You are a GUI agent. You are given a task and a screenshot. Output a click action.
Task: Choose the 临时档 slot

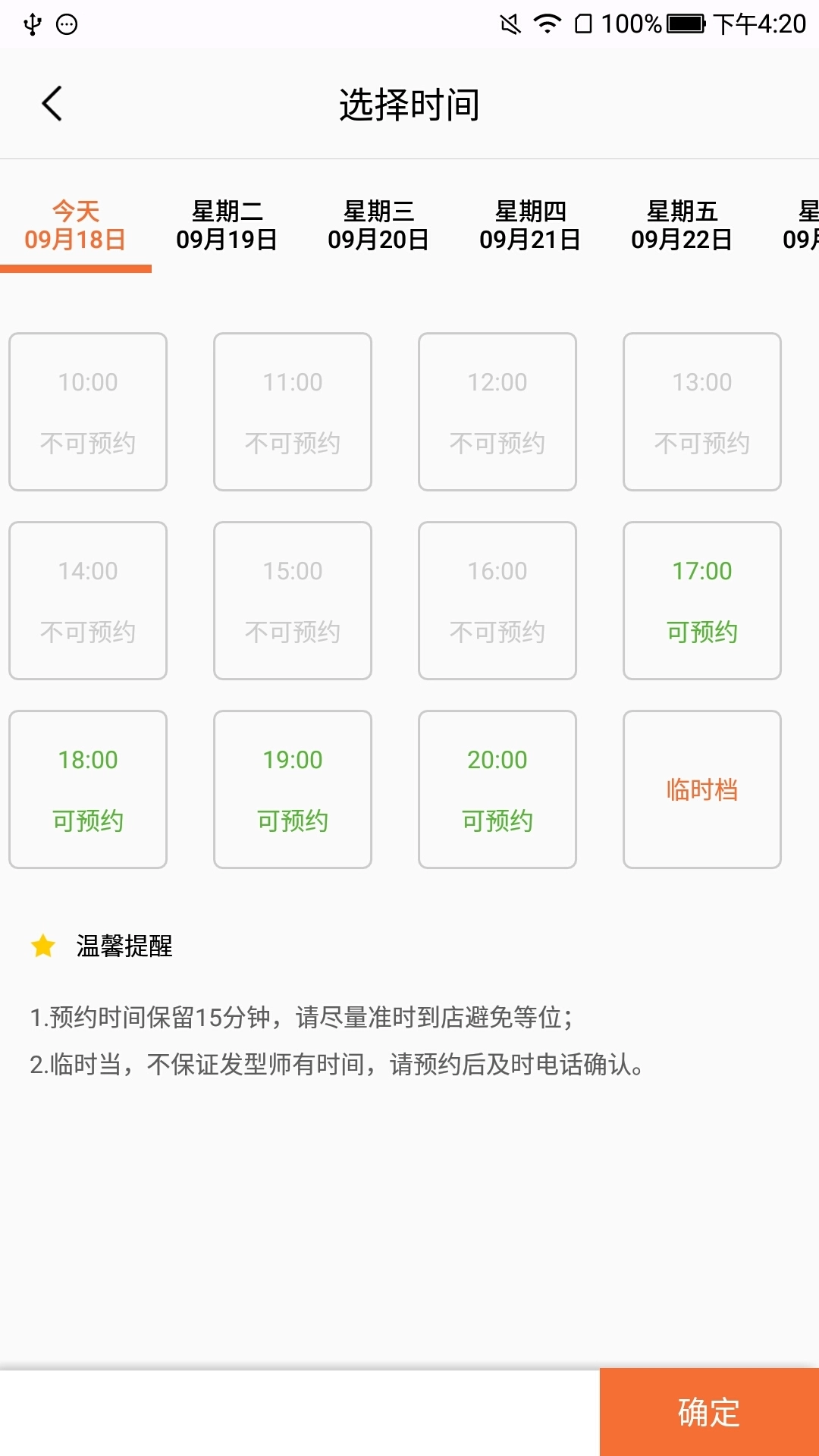click(x=701, y=789)
